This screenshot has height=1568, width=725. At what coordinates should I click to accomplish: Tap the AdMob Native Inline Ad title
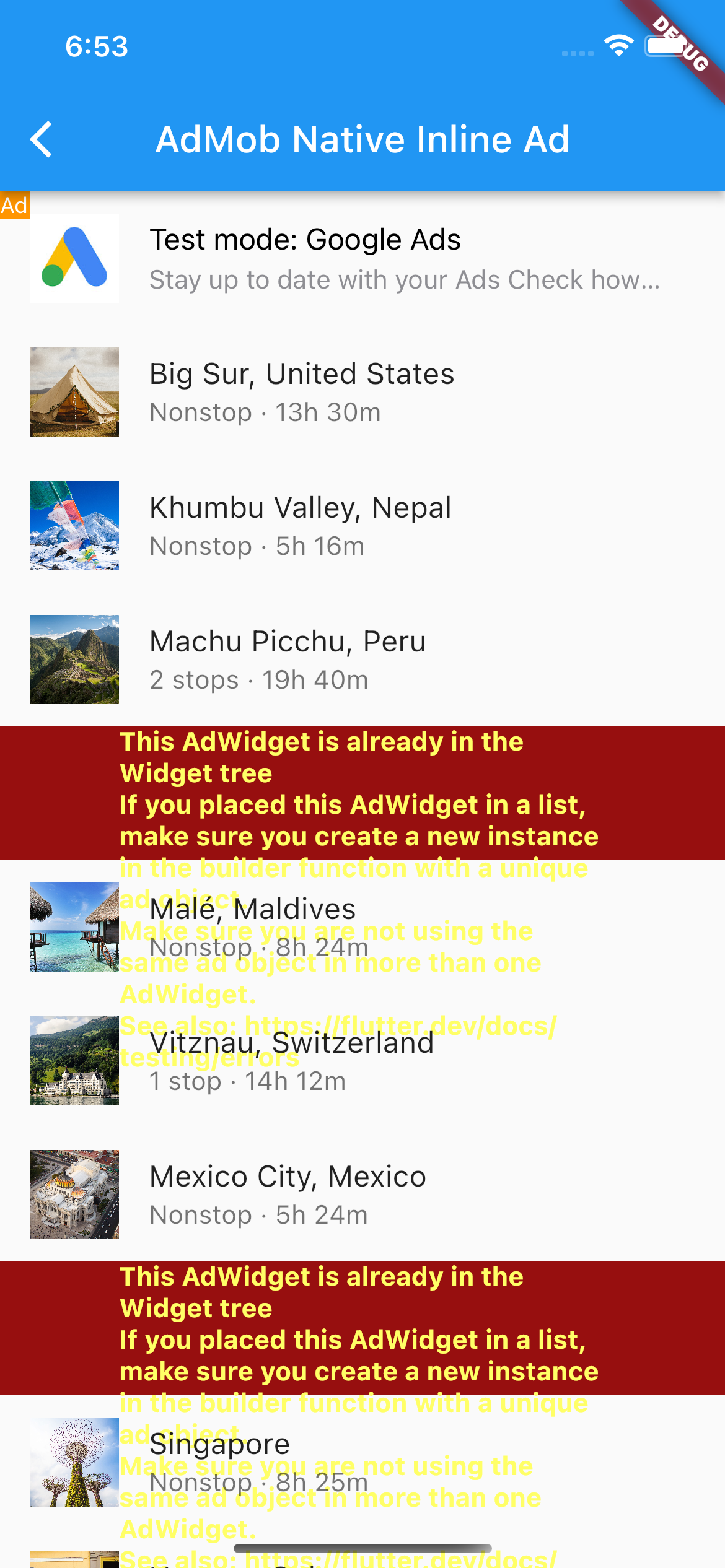tap(362, 139)
